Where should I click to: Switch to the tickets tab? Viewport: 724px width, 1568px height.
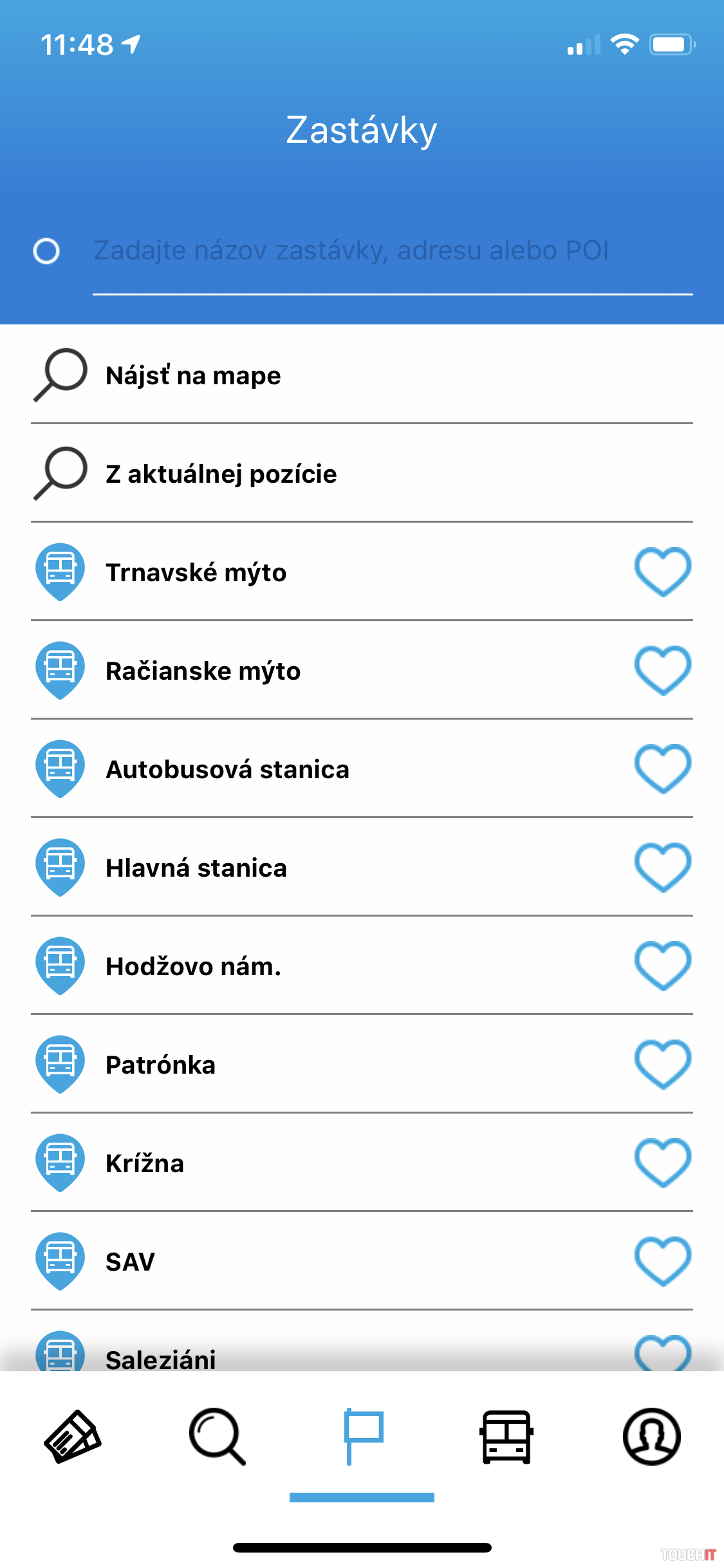(x=72, y=1437)
